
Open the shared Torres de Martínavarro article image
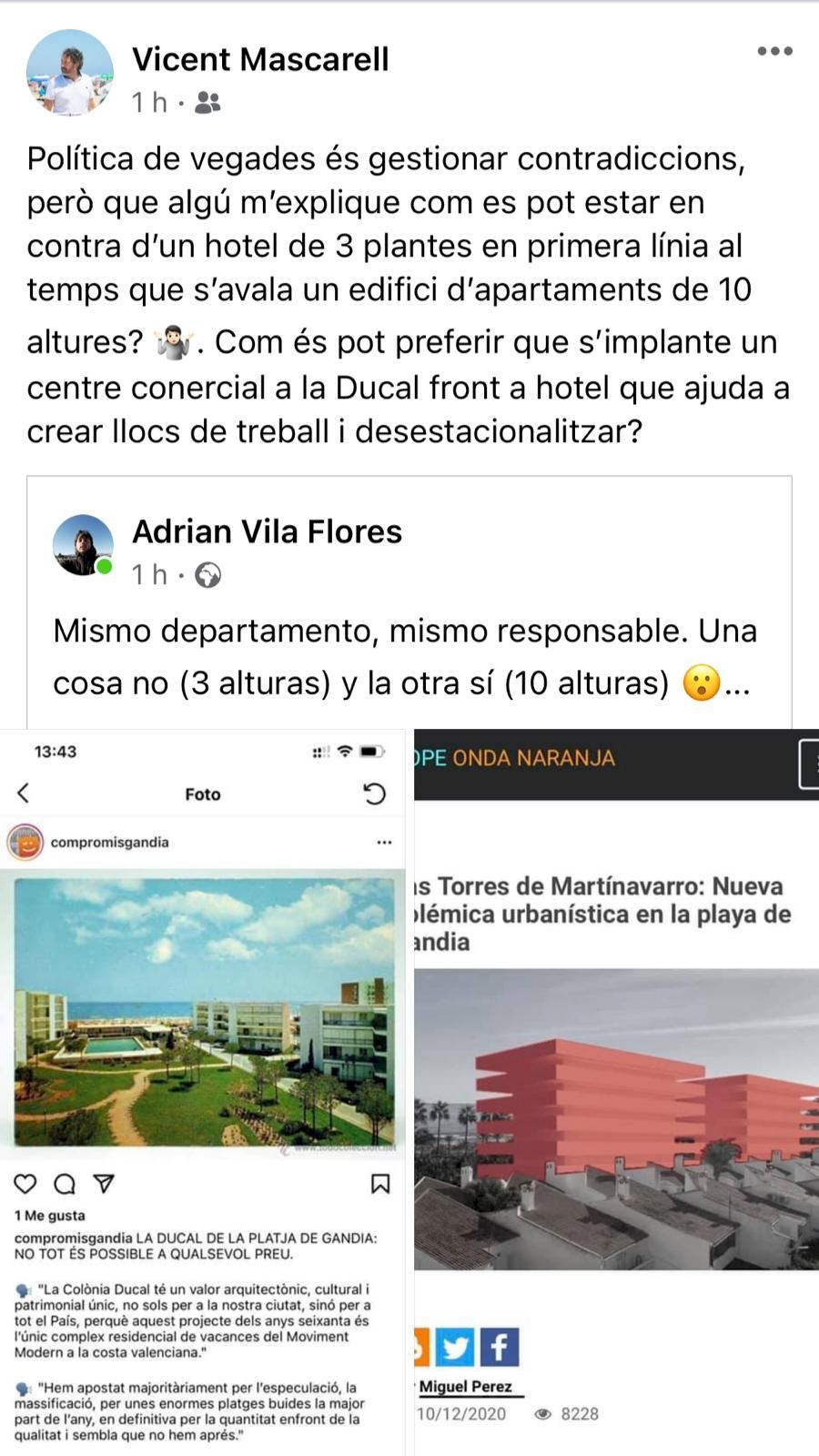point(617,1092)
